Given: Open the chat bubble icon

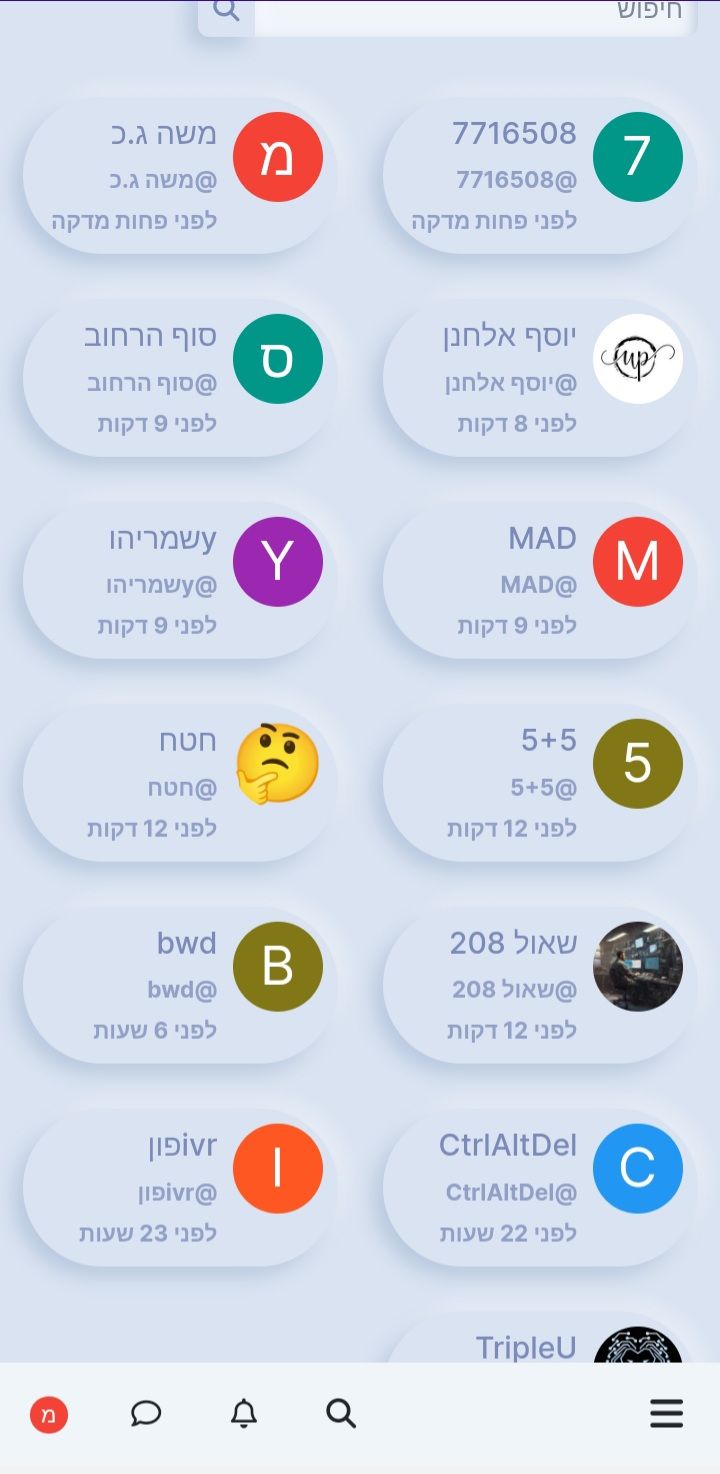Looking at the screenshot, I should 146,1414.
